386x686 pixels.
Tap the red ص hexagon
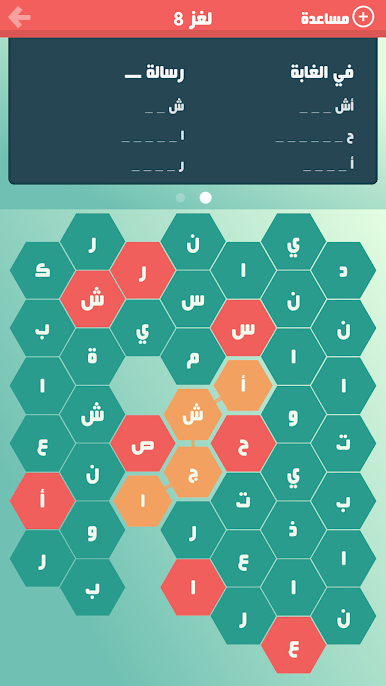click(143, 444)
